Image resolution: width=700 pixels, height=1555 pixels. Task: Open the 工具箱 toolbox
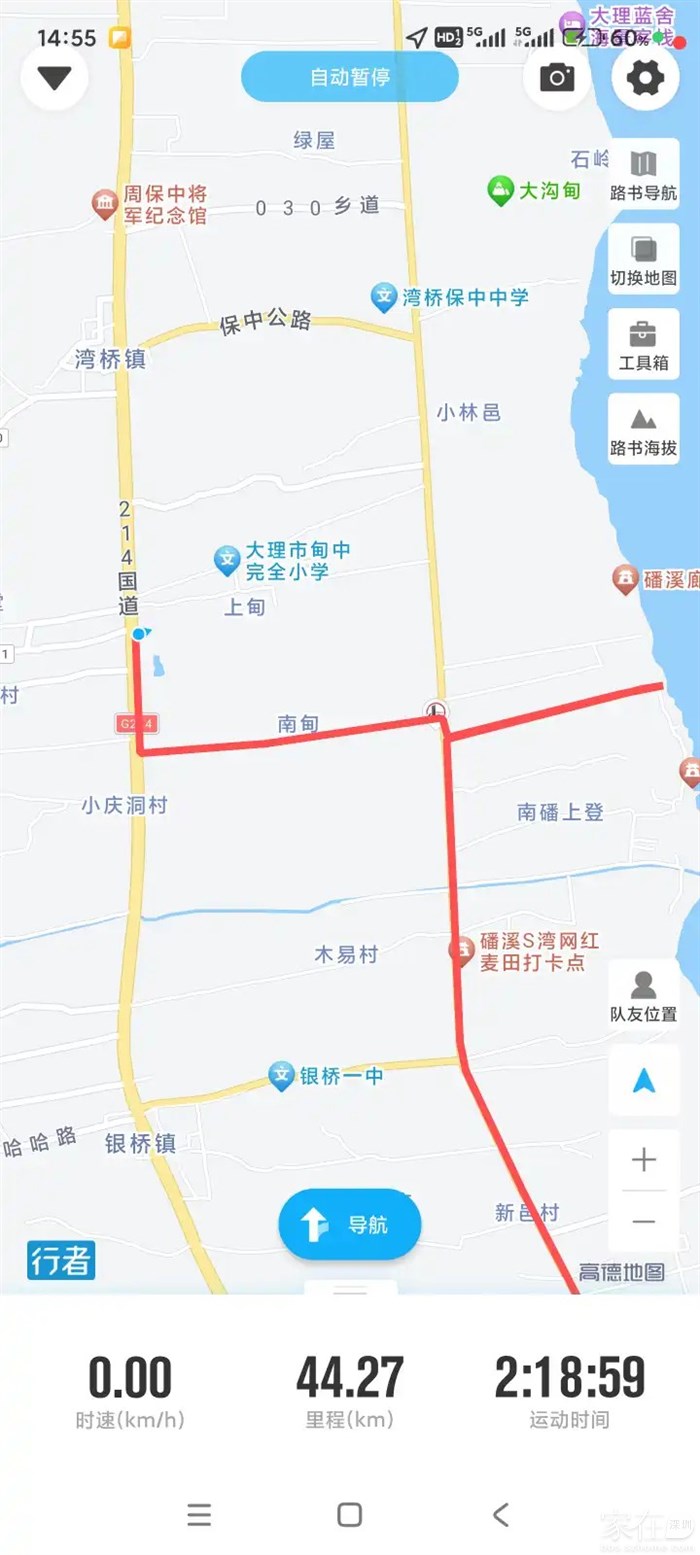pyautogui.click(x=643, y=344)
